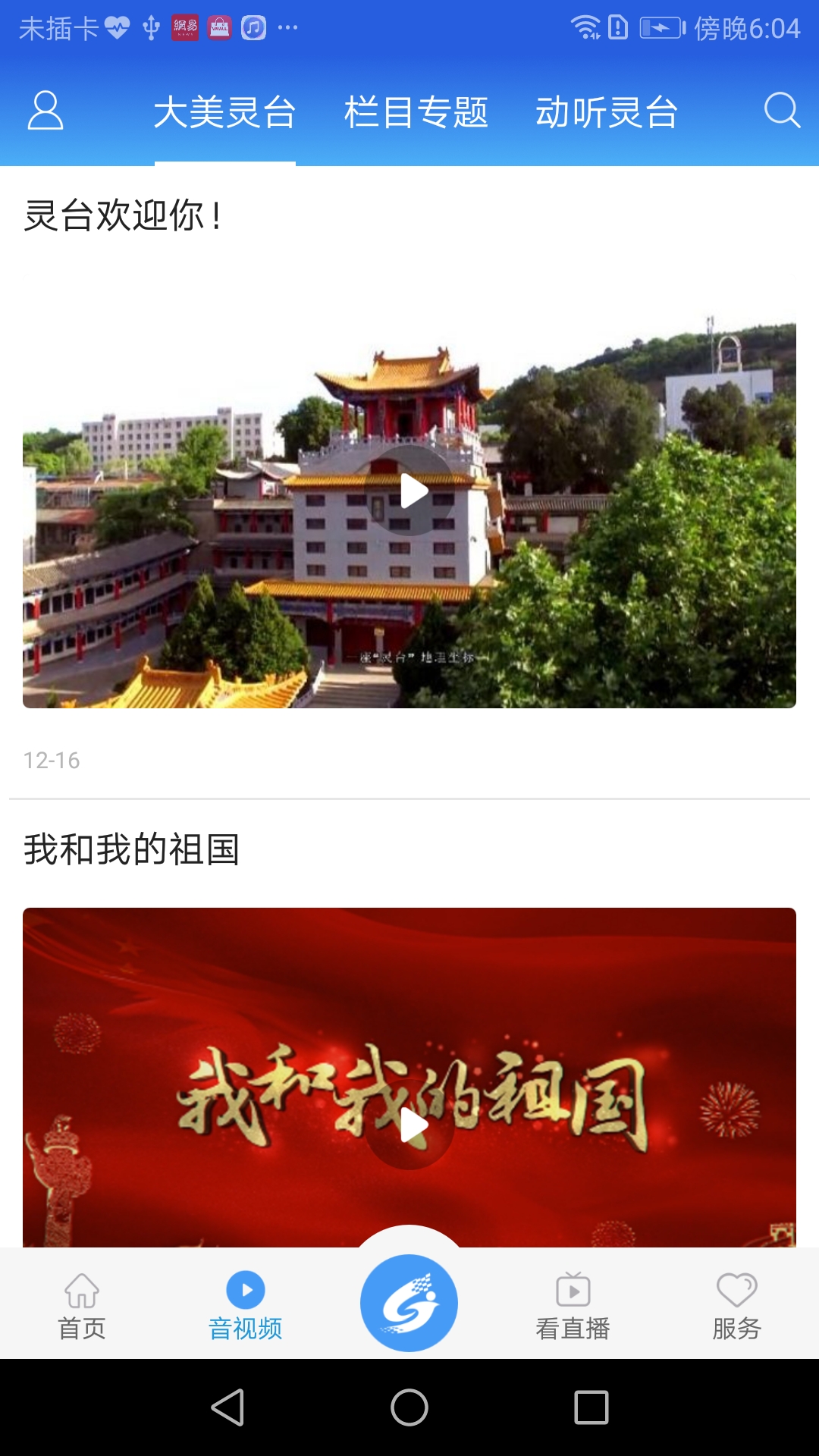Open the user profile icon
819x1456 pixels.
(x=45, y=111)
